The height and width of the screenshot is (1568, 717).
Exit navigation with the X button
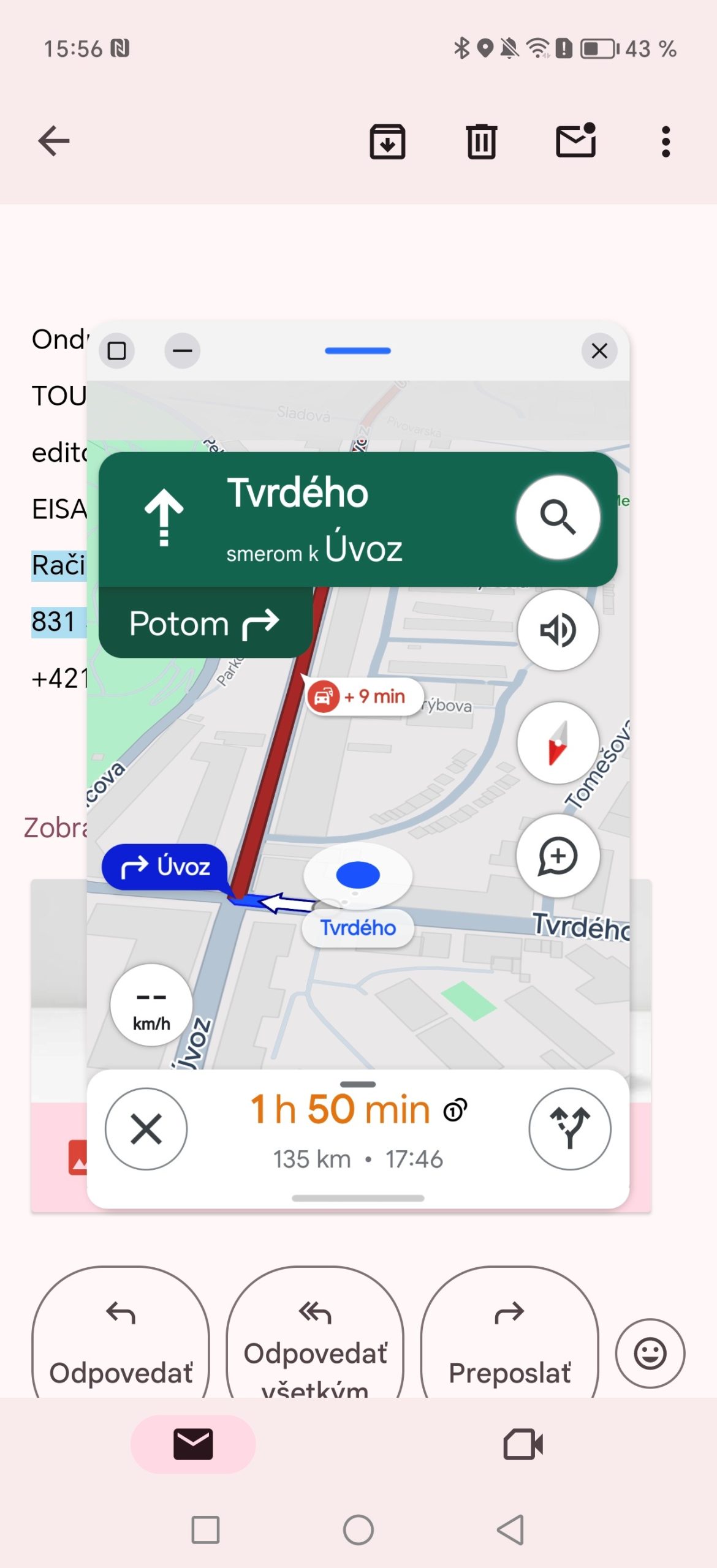146,1128
